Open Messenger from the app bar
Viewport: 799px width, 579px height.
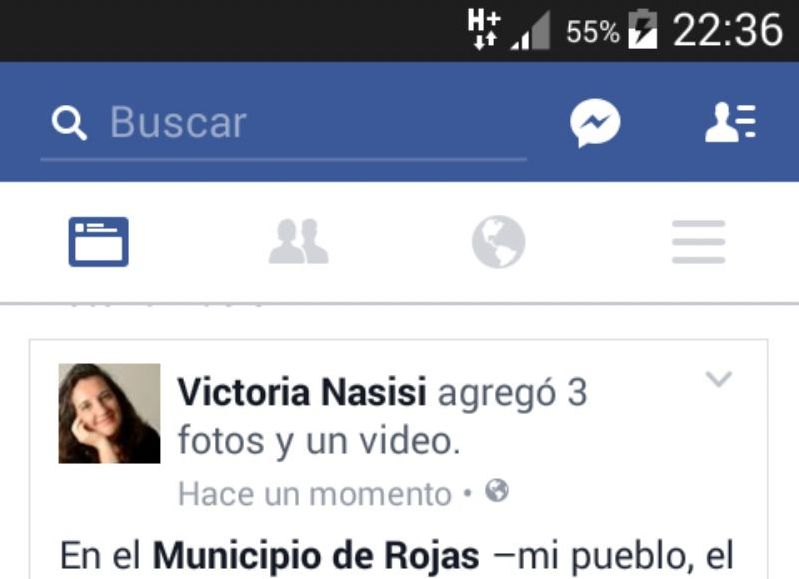tap(595, 123)
